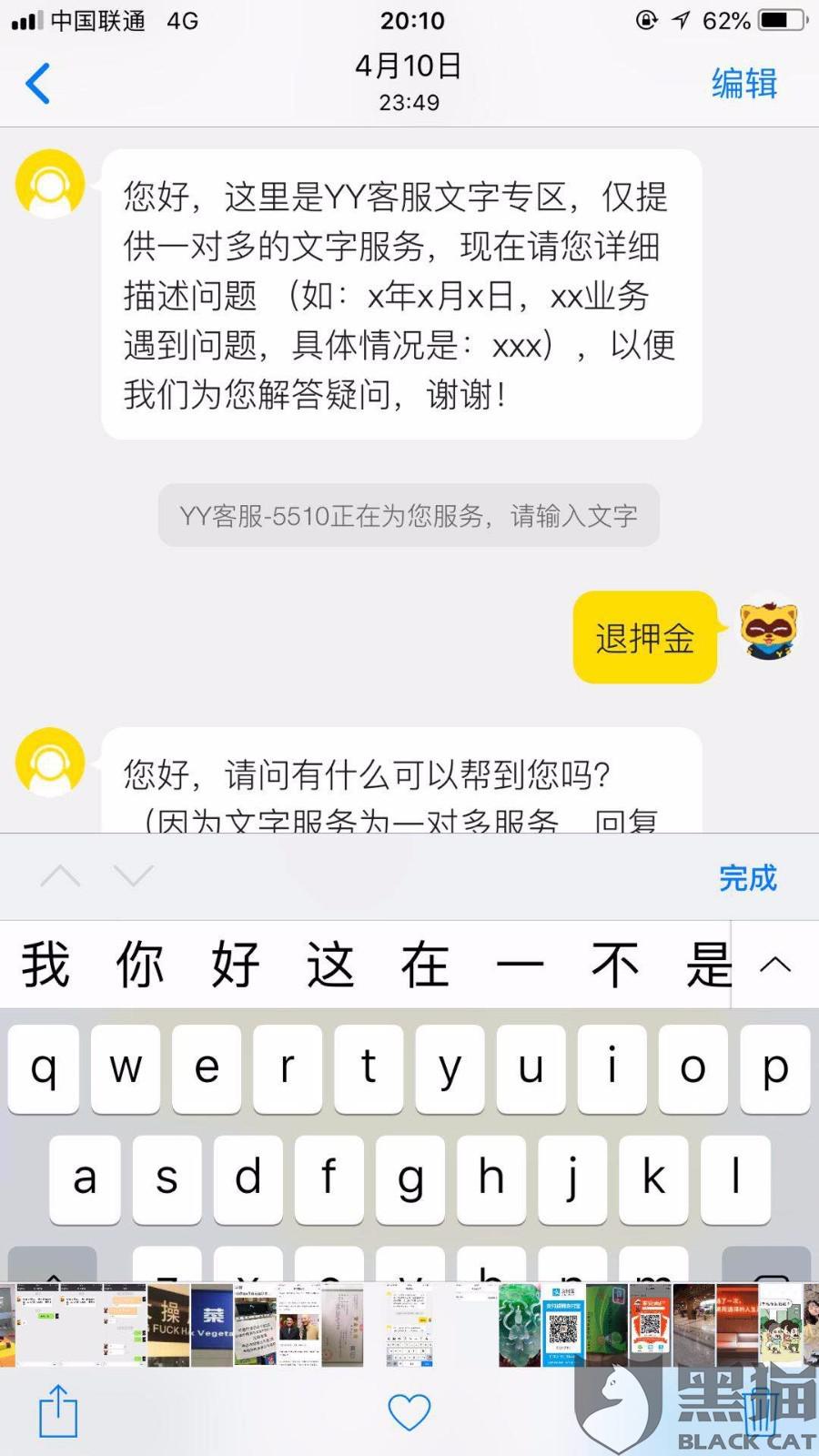819x1456 pixels.
Task: Open the blue QR code thumbnail
Action: 563,1325
